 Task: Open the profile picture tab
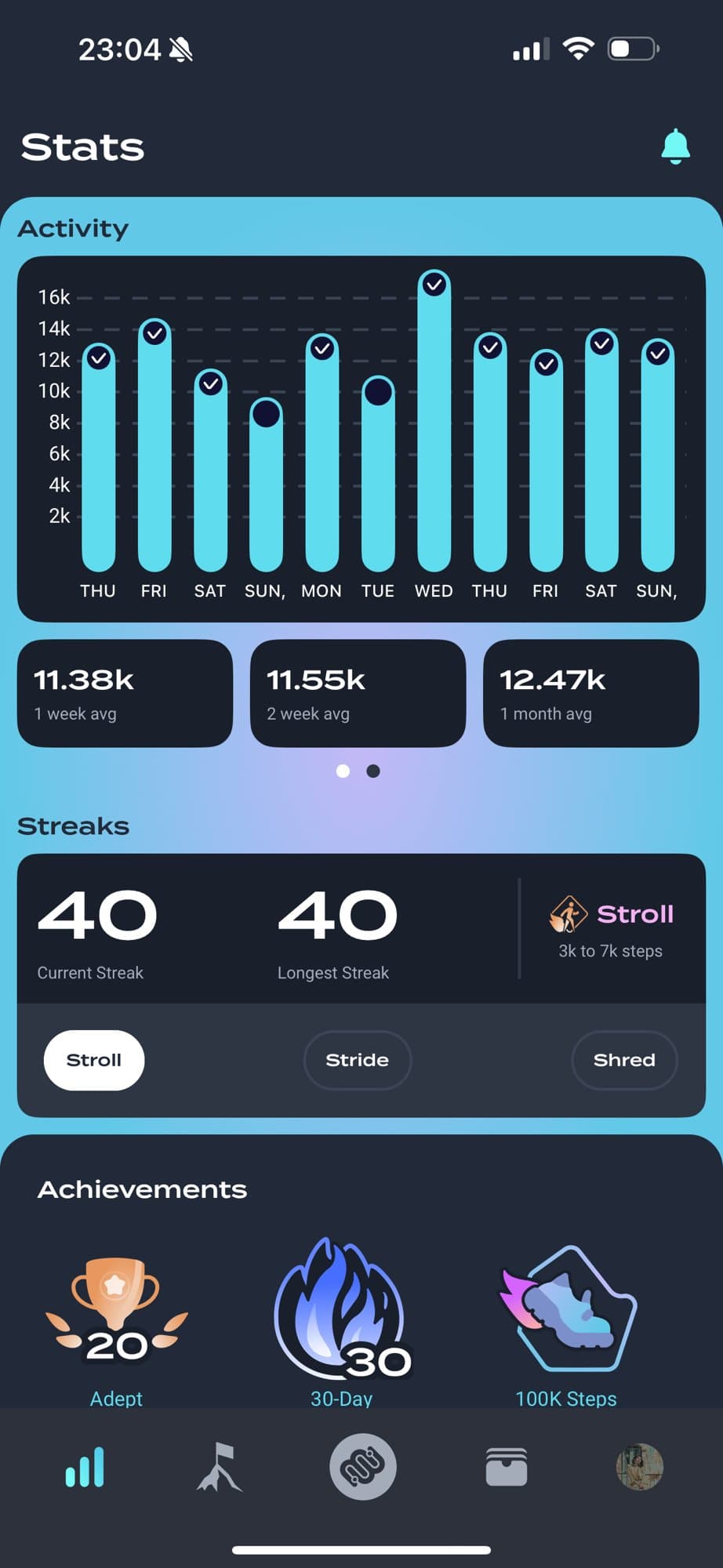(639, 1467)
